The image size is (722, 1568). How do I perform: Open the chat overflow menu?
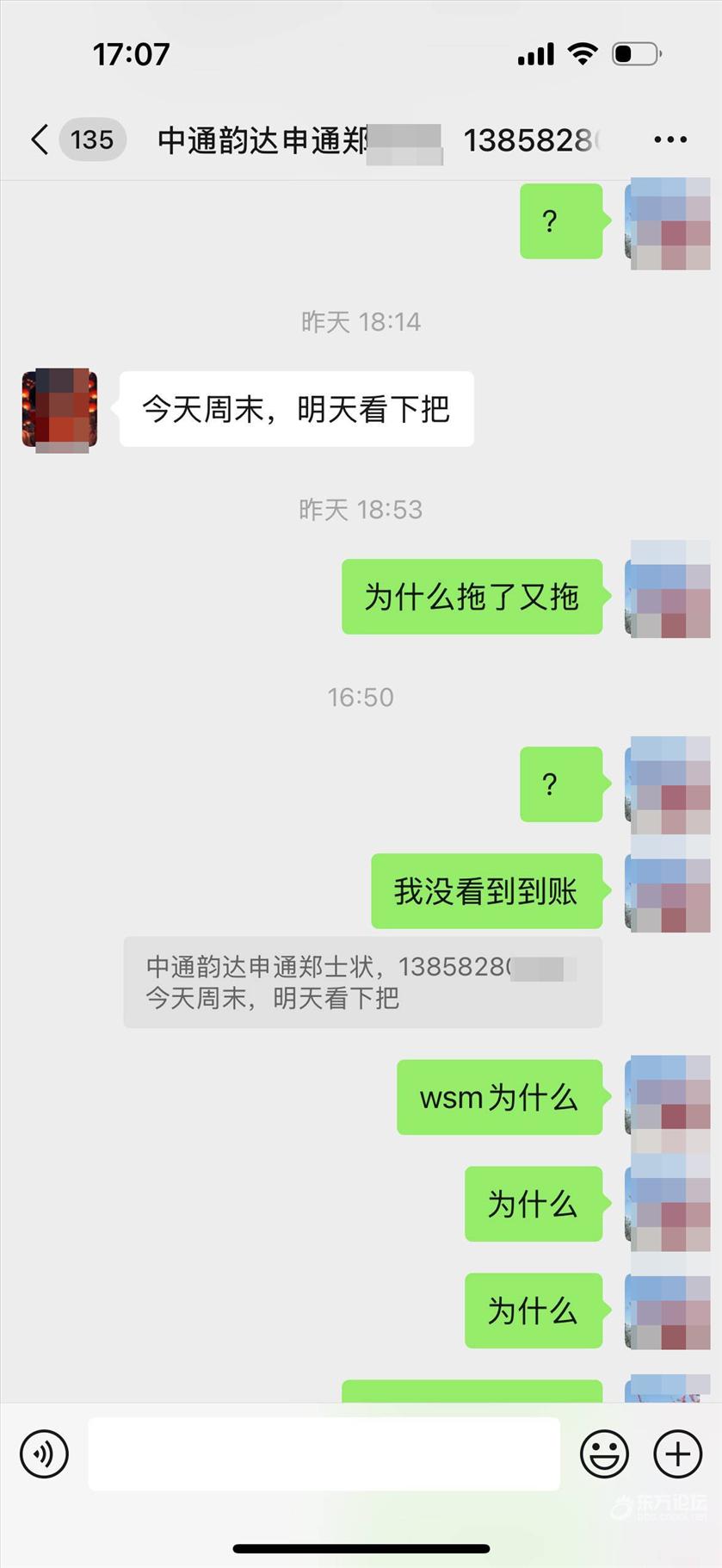670,139
